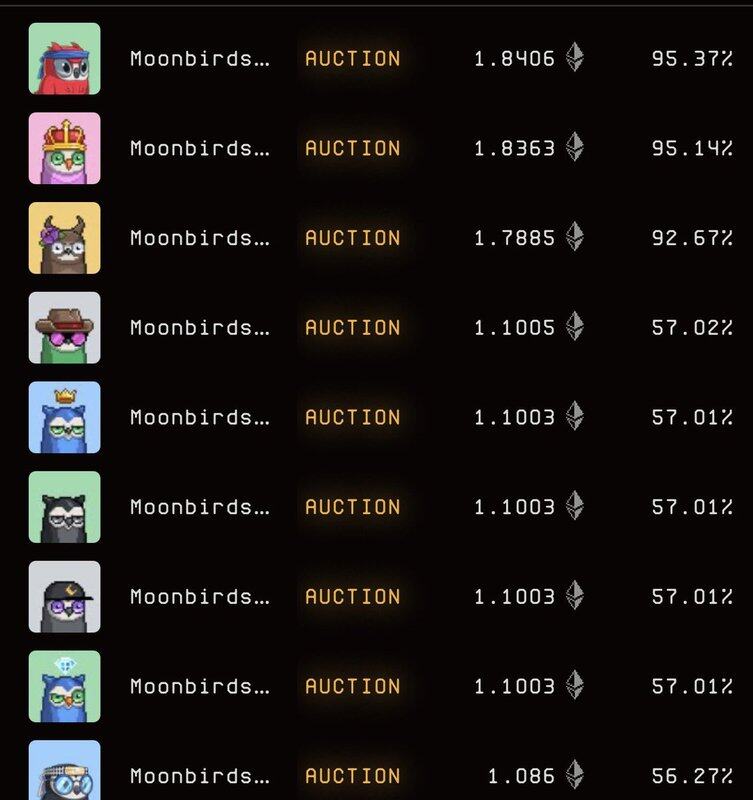
Task: Open the gold-crowned blue owl row at 1.1003
Action: point(200,417)
